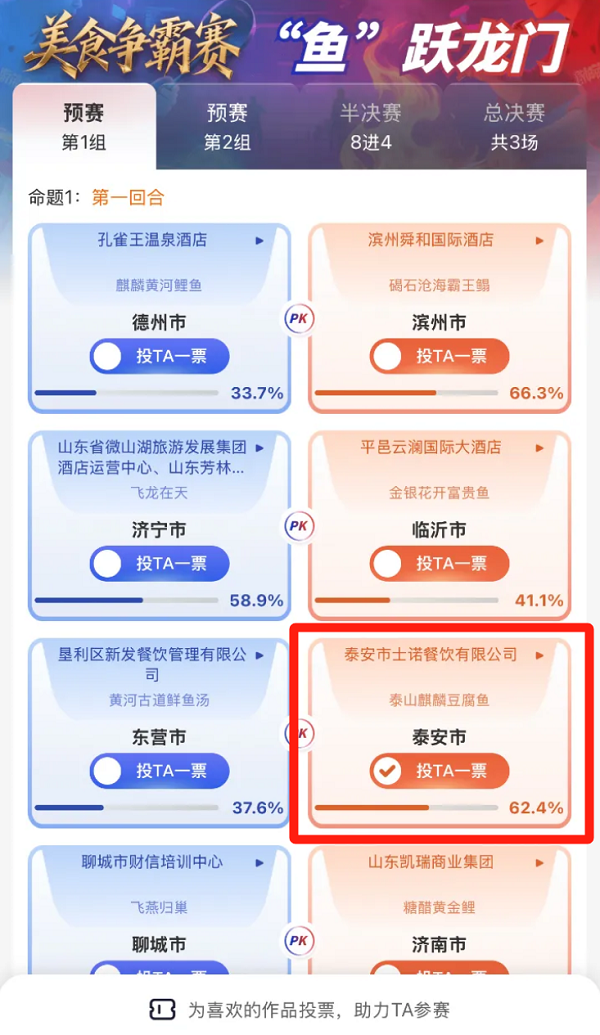The height and width of the screenshot is (1035, 600).
Task: Vote for 德州市 麒麟黄河鲤鱼
Action: [160, 356]
